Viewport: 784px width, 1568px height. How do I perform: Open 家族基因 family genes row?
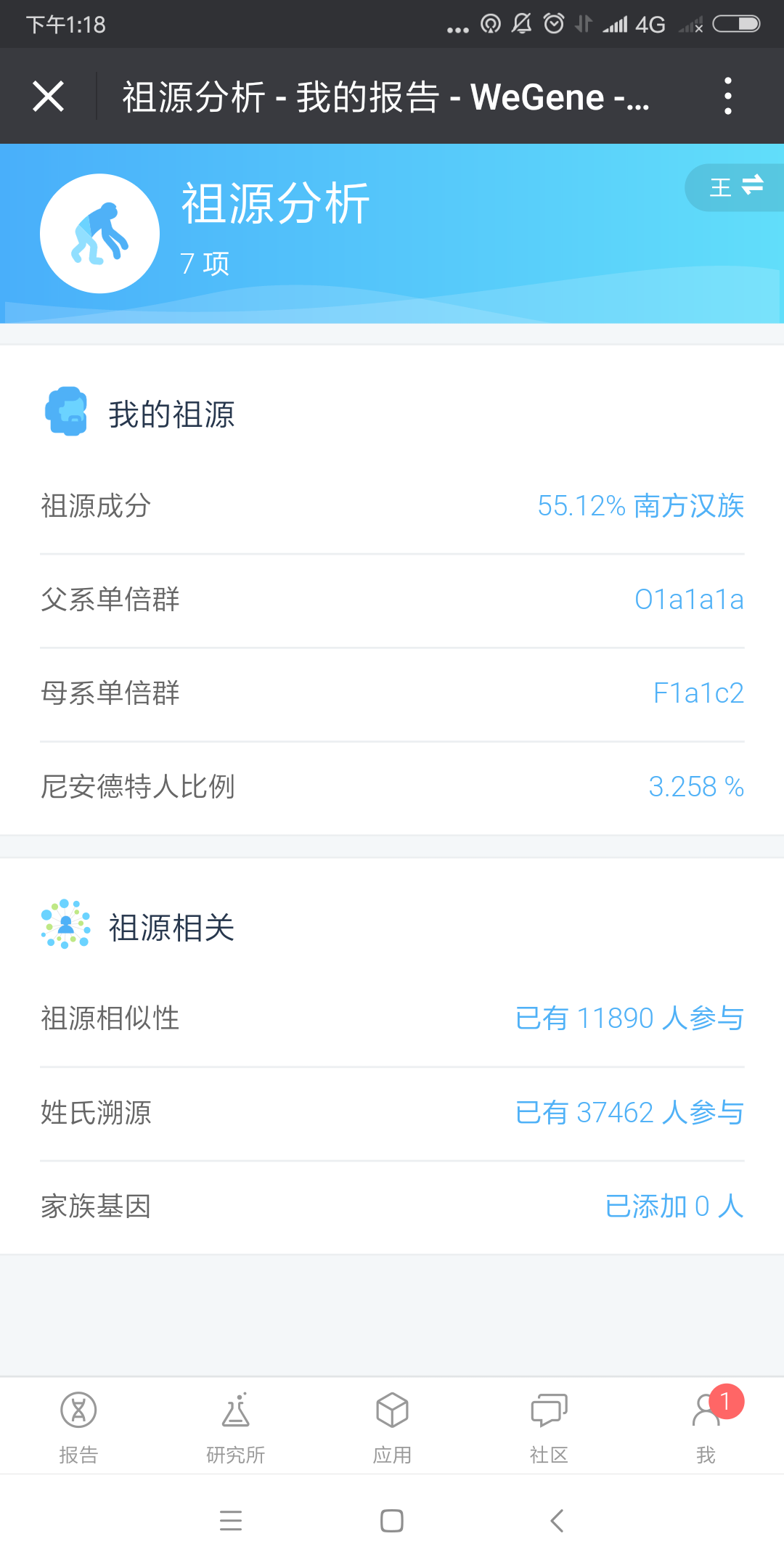[x=392, y=1206]
